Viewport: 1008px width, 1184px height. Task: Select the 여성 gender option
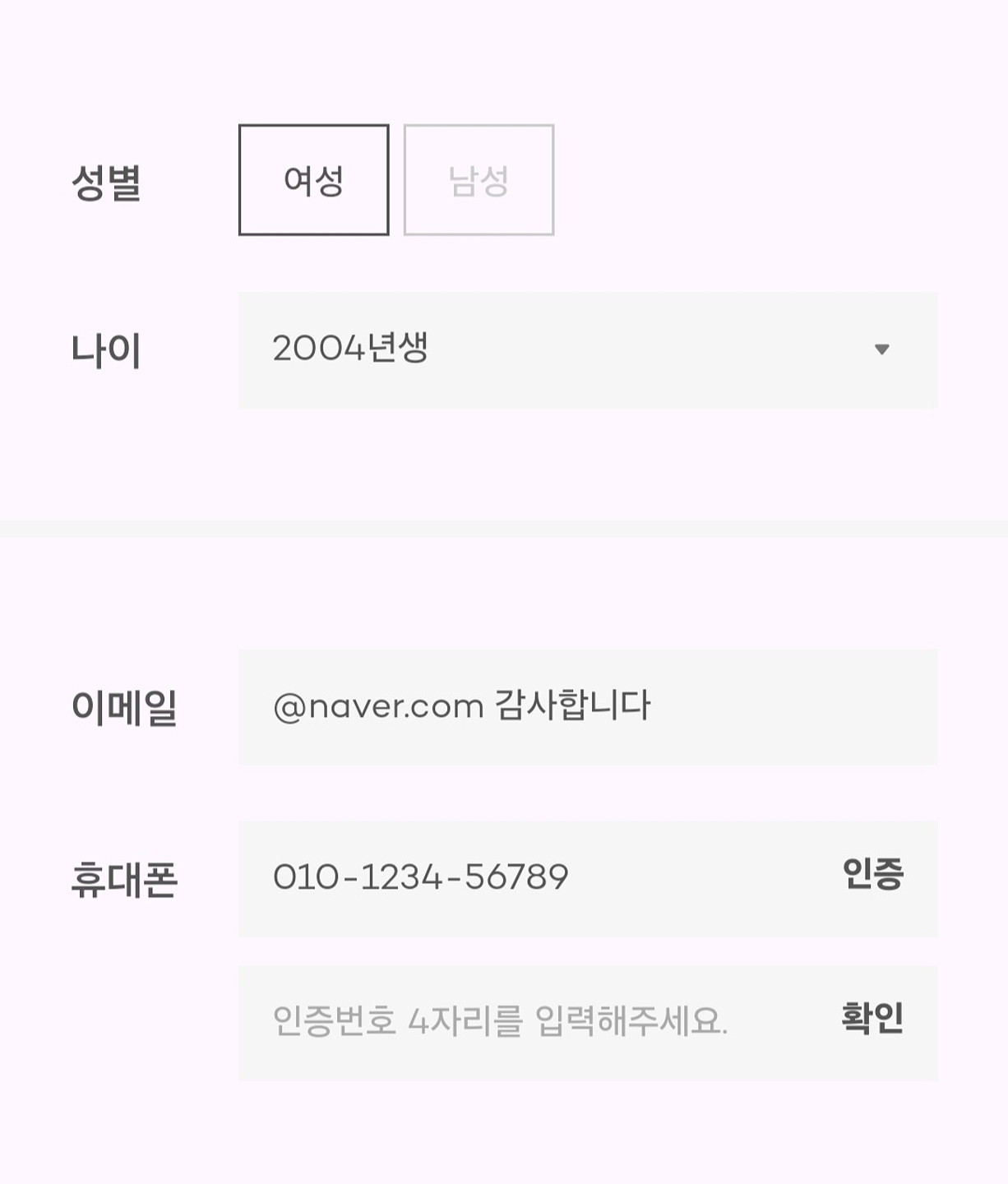313,180
